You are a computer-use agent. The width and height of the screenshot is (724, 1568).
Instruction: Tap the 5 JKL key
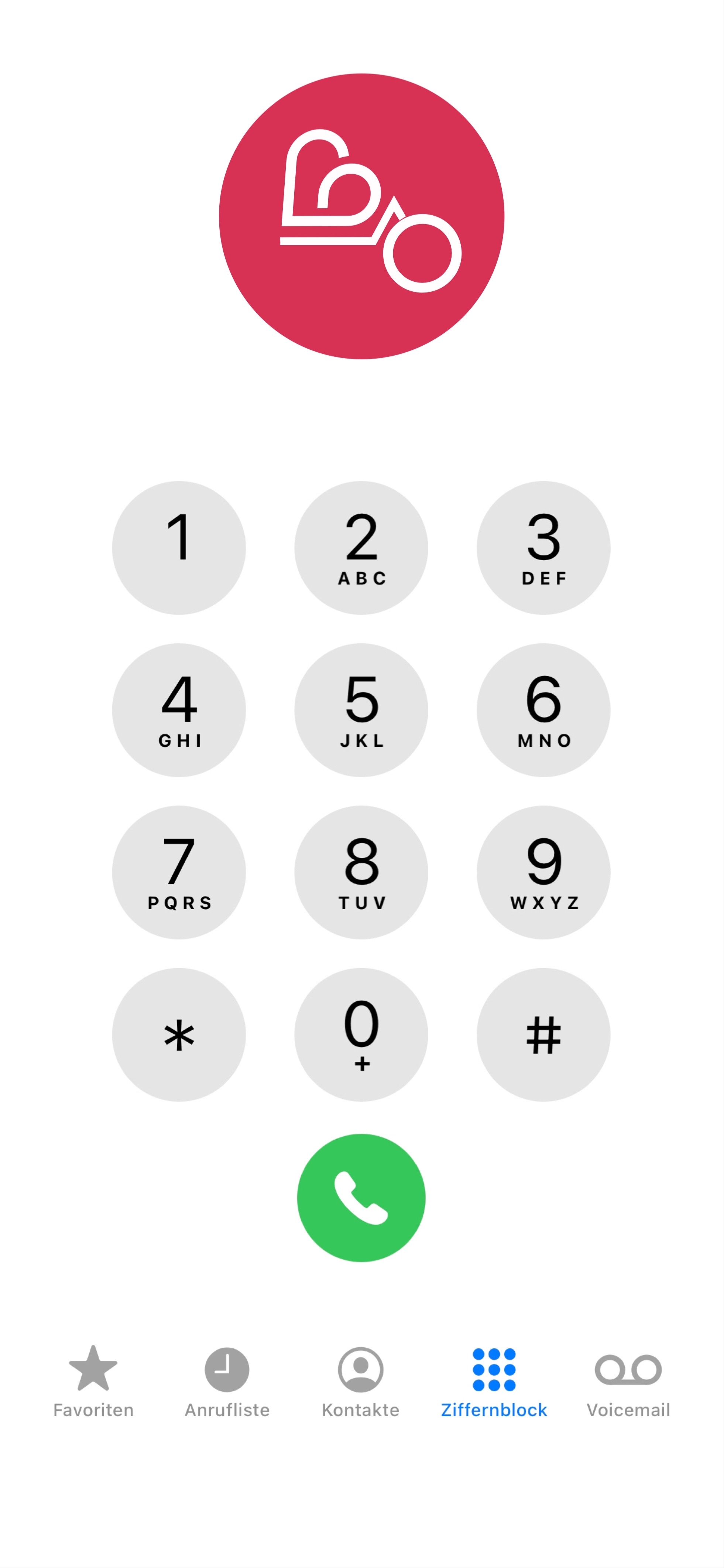[361, 710]
